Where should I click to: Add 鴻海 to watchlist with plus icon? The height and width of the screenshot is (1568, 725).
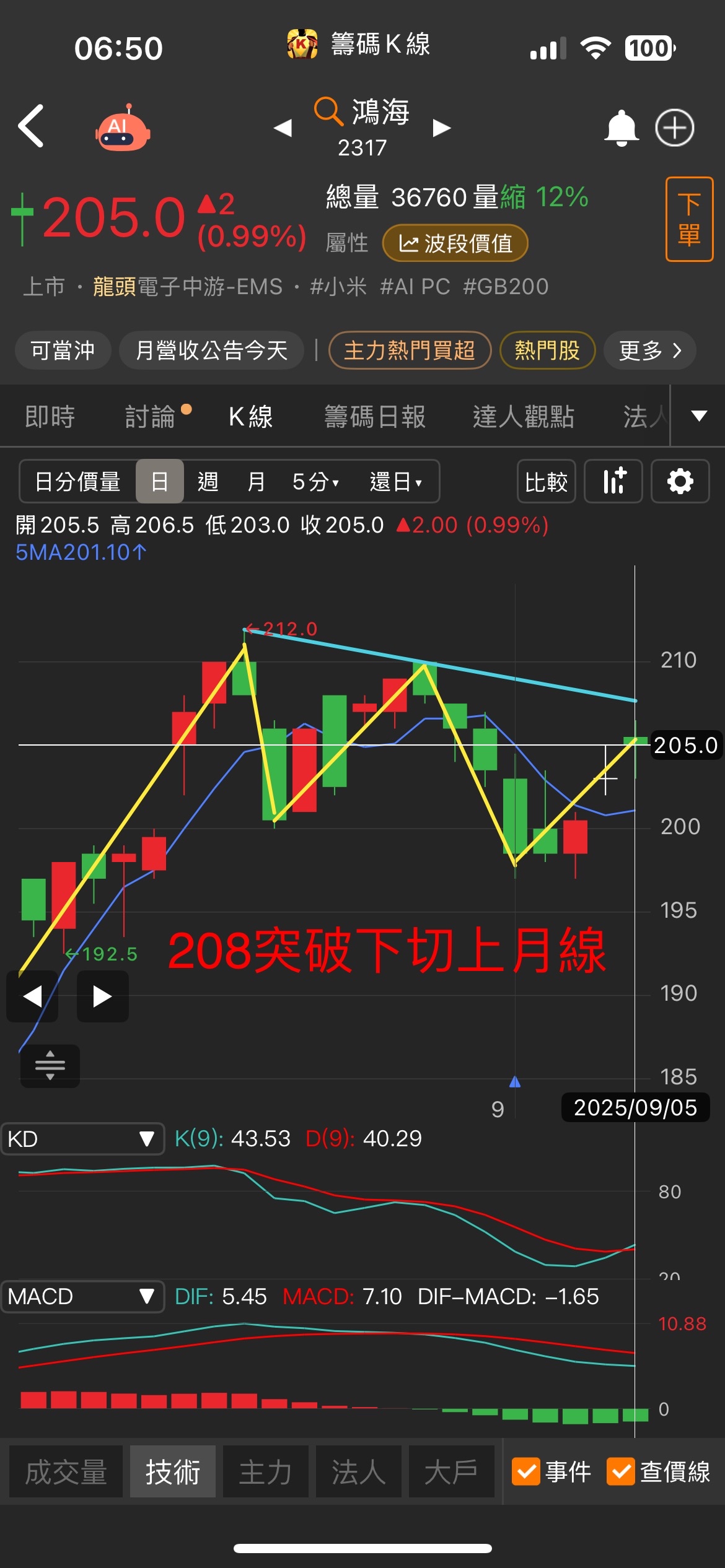675,128
